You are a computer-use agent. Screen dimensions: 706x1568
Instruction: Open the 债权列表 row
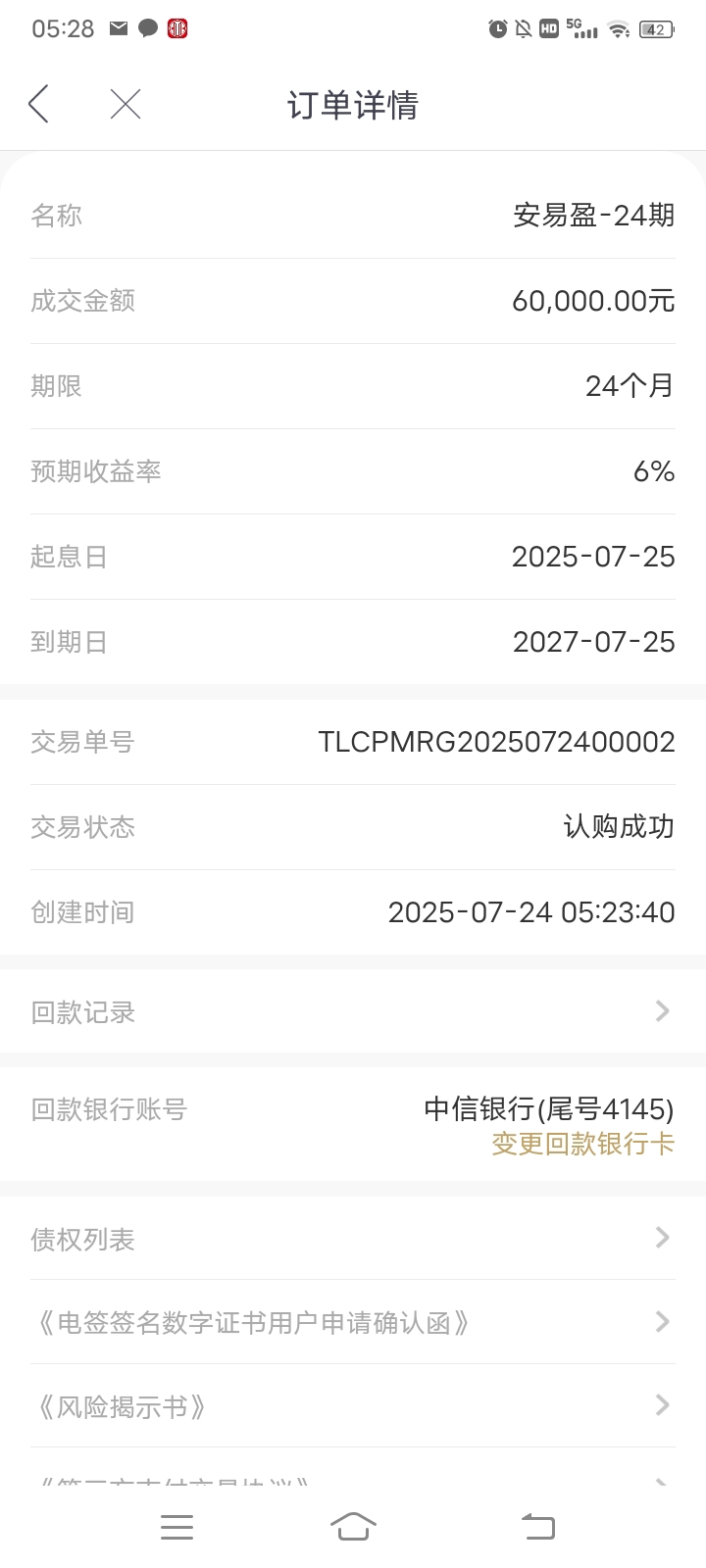(x=353, y=1239)
